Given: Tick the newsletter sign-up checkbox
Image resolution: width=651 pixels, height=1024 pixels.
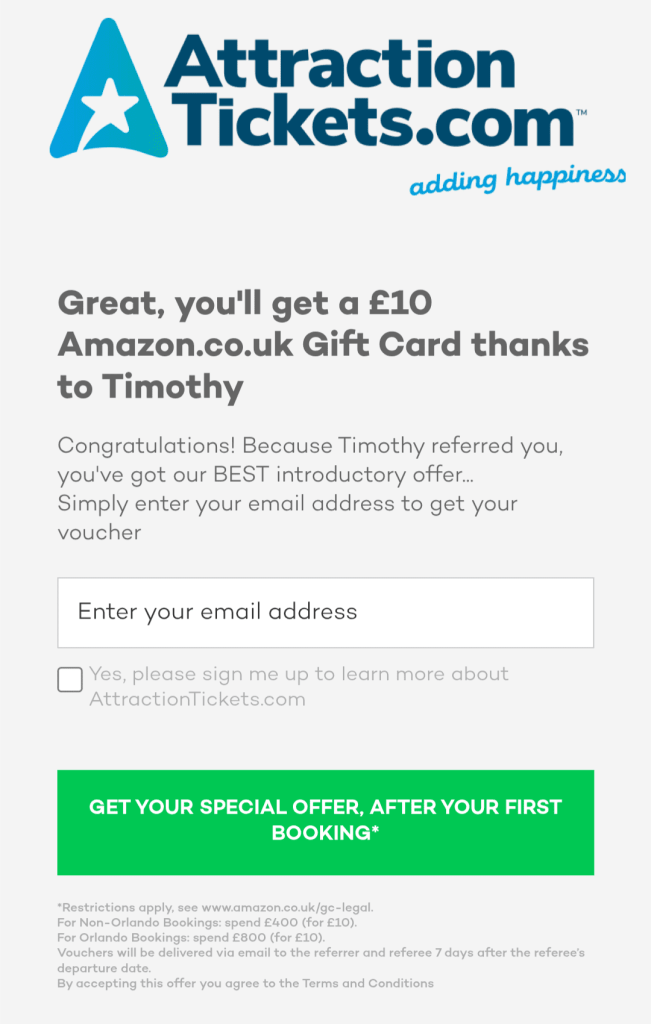Looking at the screenshot, I should 70,680.
